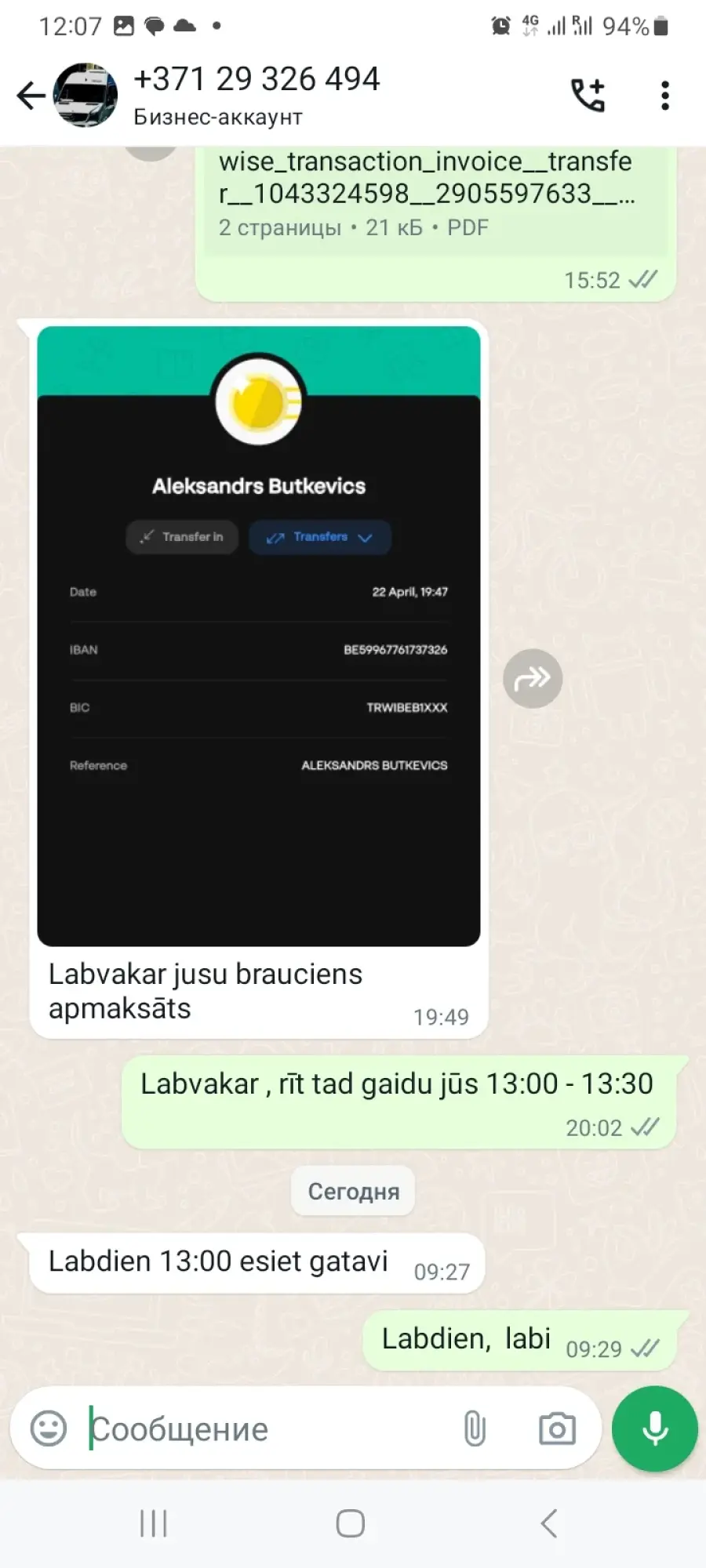This screenshot has width=706, height=1568.
Task: Forward the received transfer image
Action: click(x=533, y=678)
